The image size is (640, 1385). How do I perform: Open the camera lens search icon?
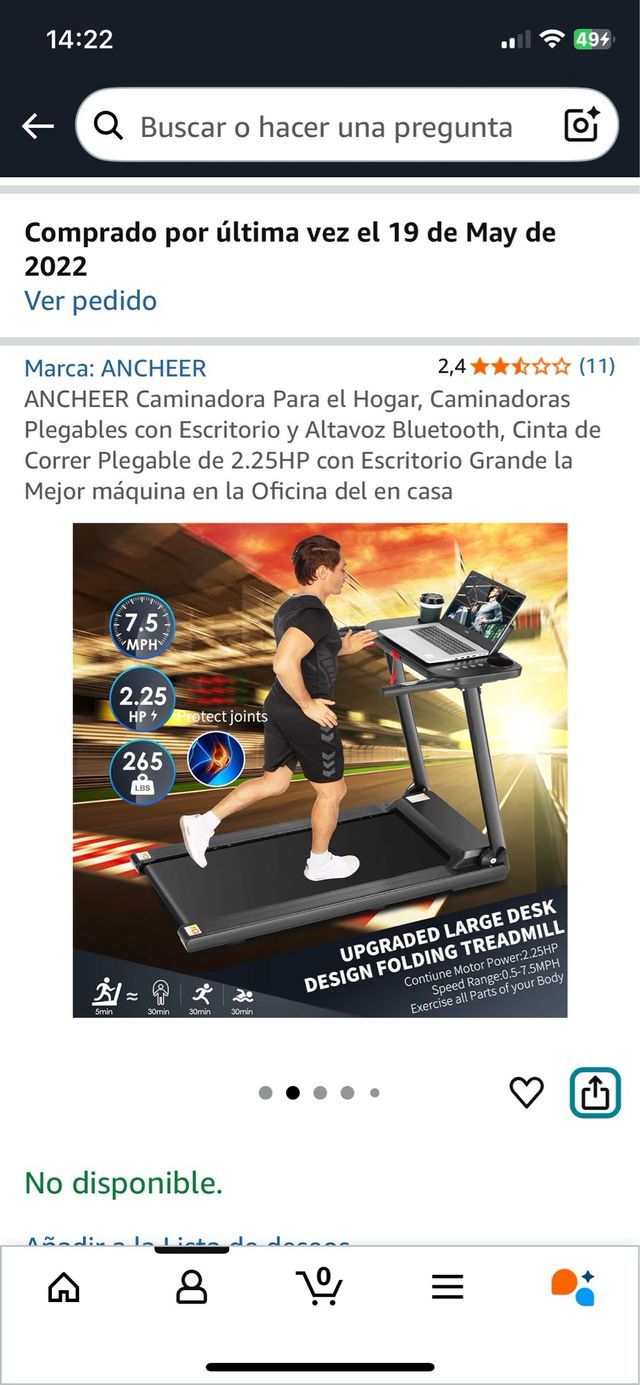tap(581, 126)
